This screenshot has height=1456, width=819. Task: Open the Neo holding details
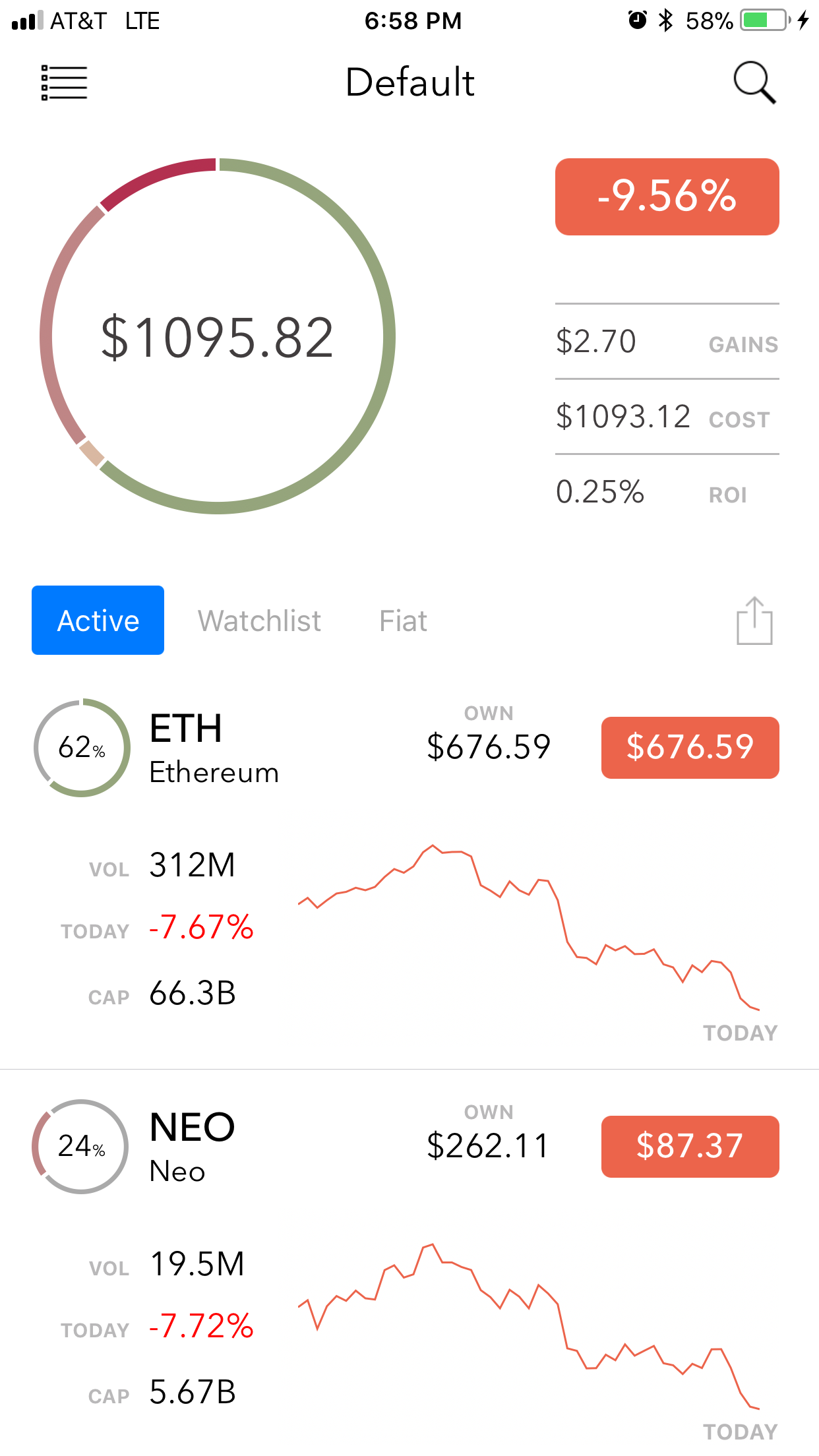[193, 1146]
